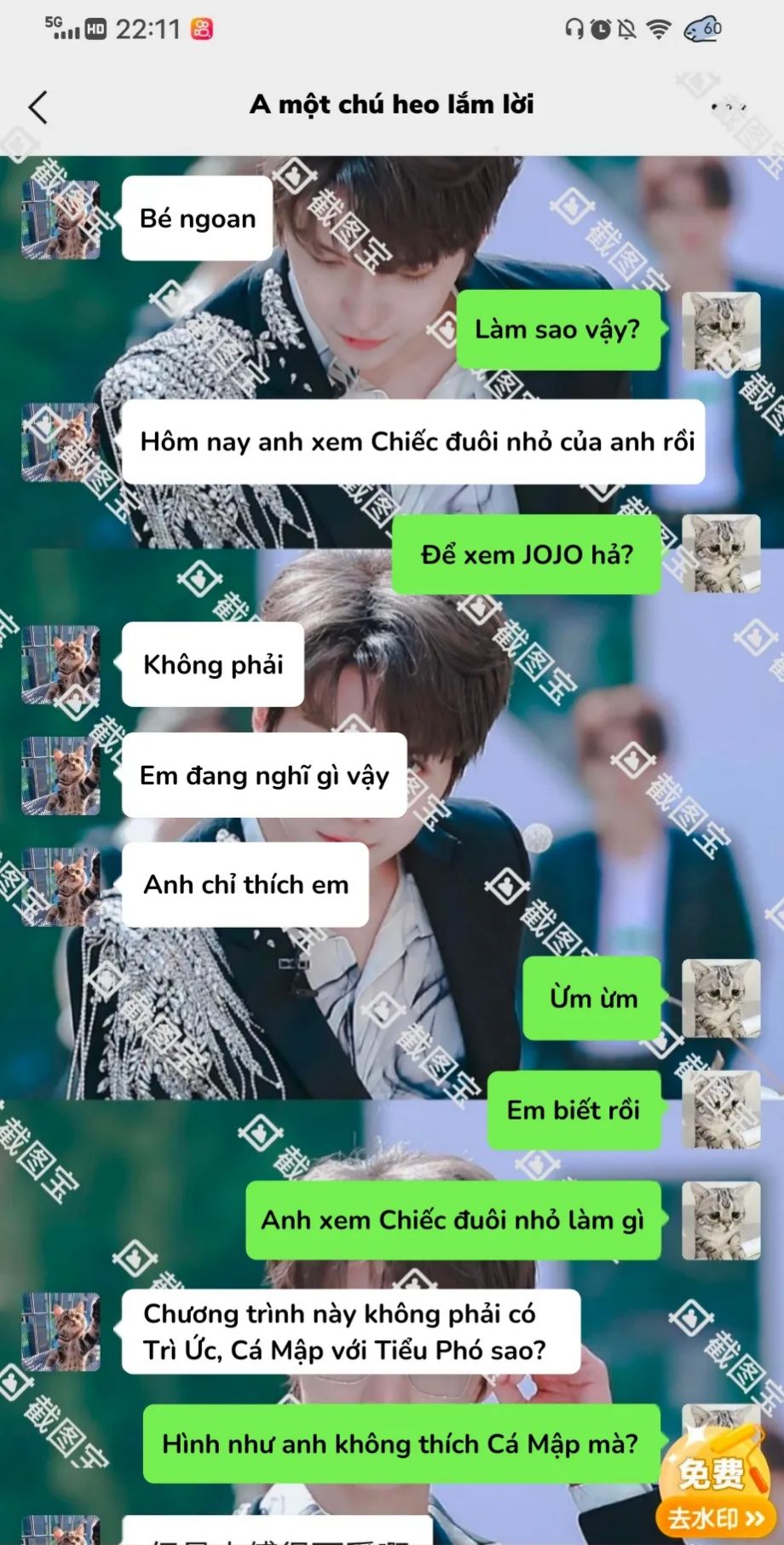Open the chat overflow menu
Viewport: 784px width, 1545px height.
(729, 107)
